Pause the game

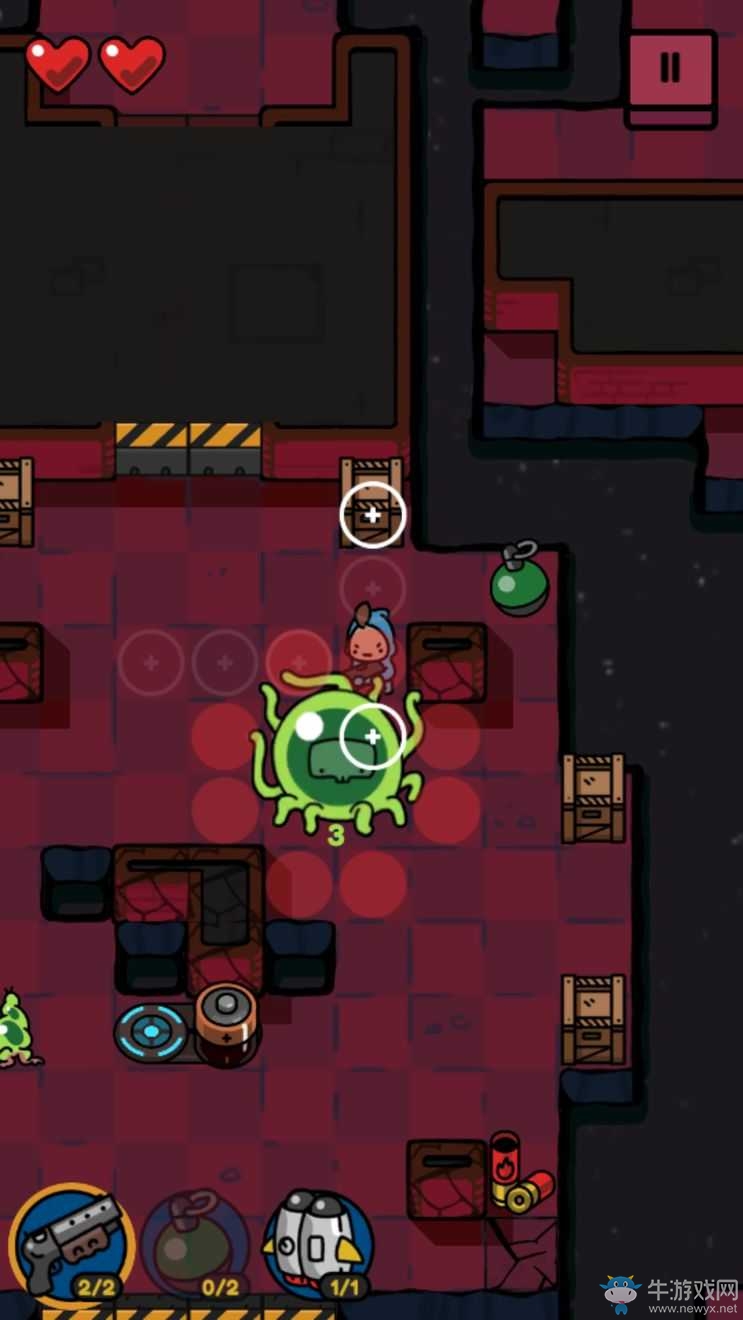(x=670, y=68)
